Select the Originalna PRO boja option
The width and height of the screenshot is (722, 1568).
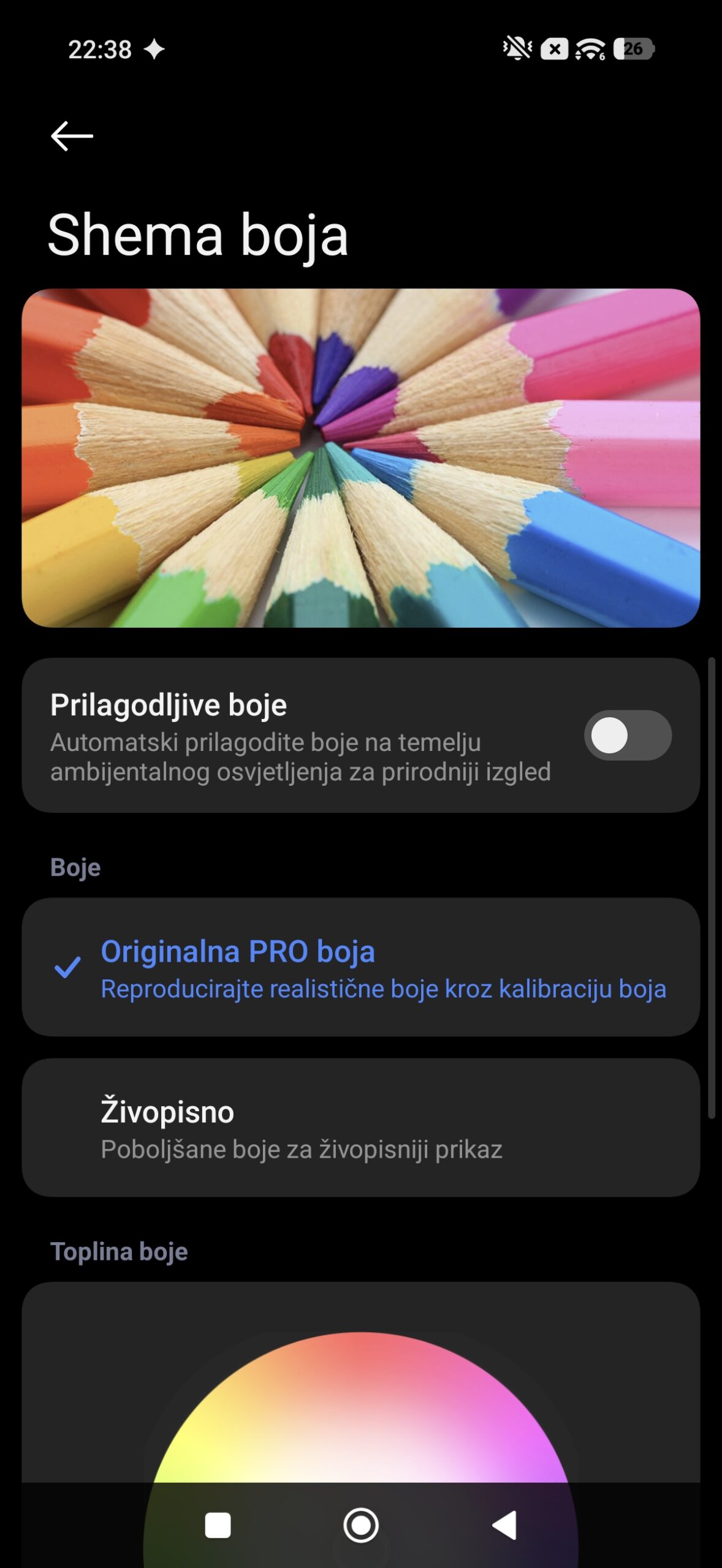click(x=360, y=967)
